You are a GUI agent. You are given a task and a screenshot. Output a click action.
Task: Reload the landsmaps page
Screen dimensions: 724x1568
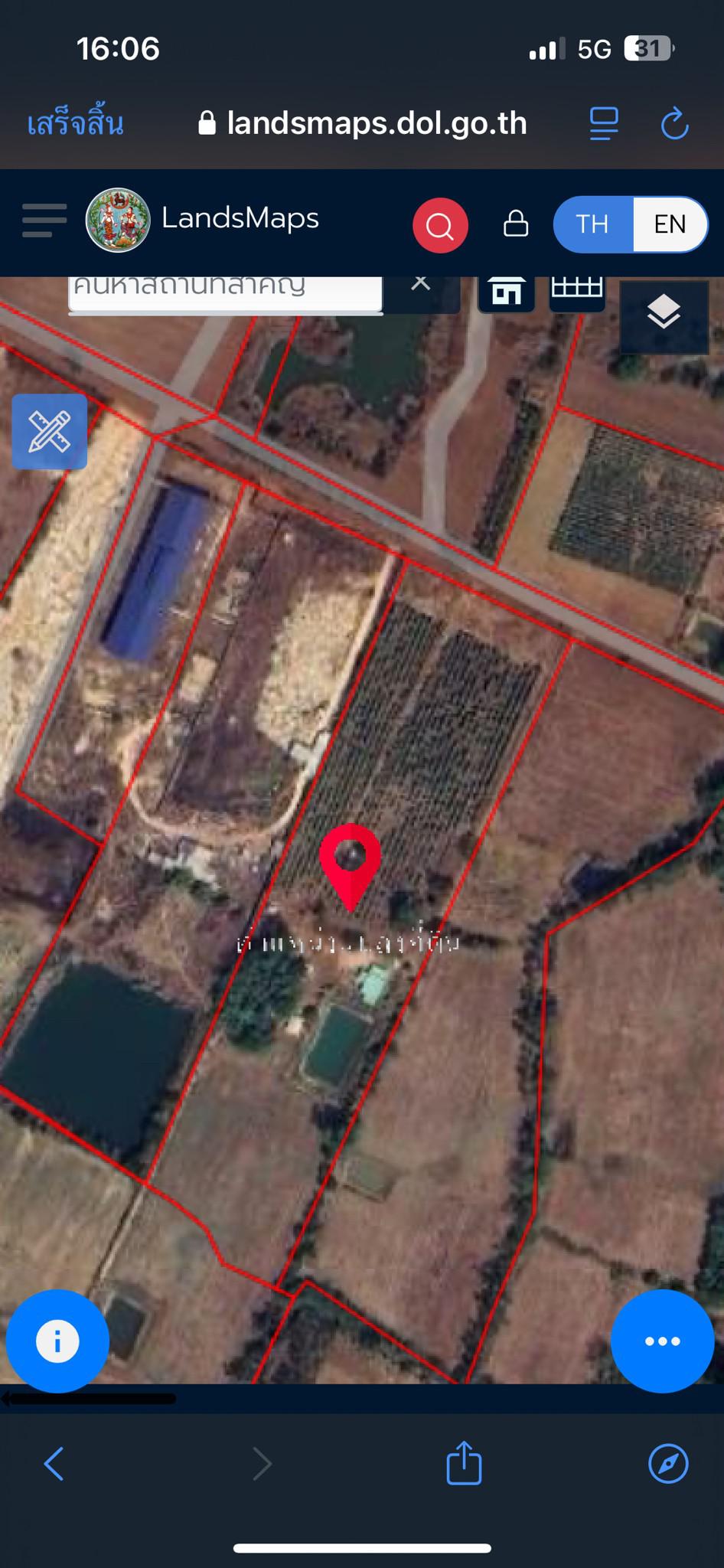point(674,123)
